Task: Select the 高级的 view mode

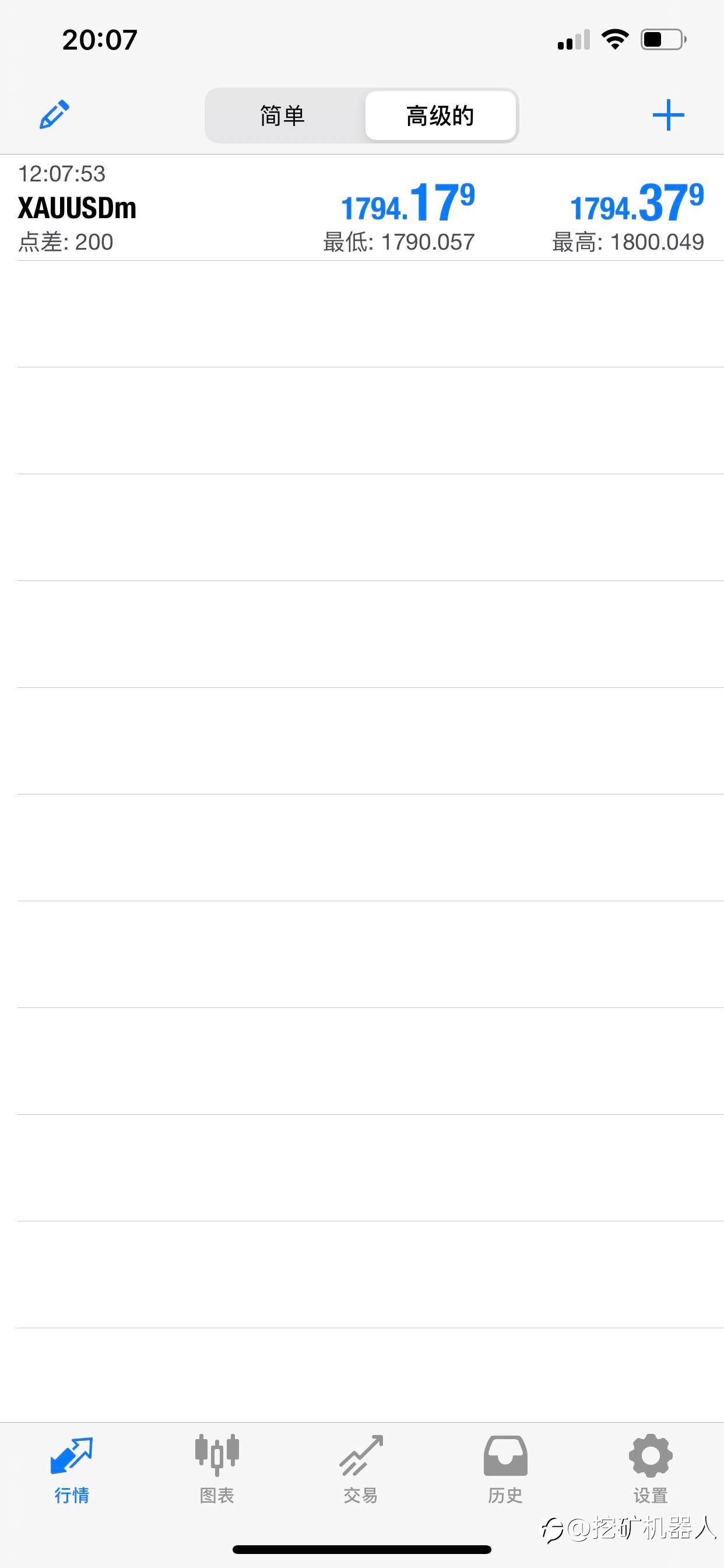Action: click(x=441, y=116)
